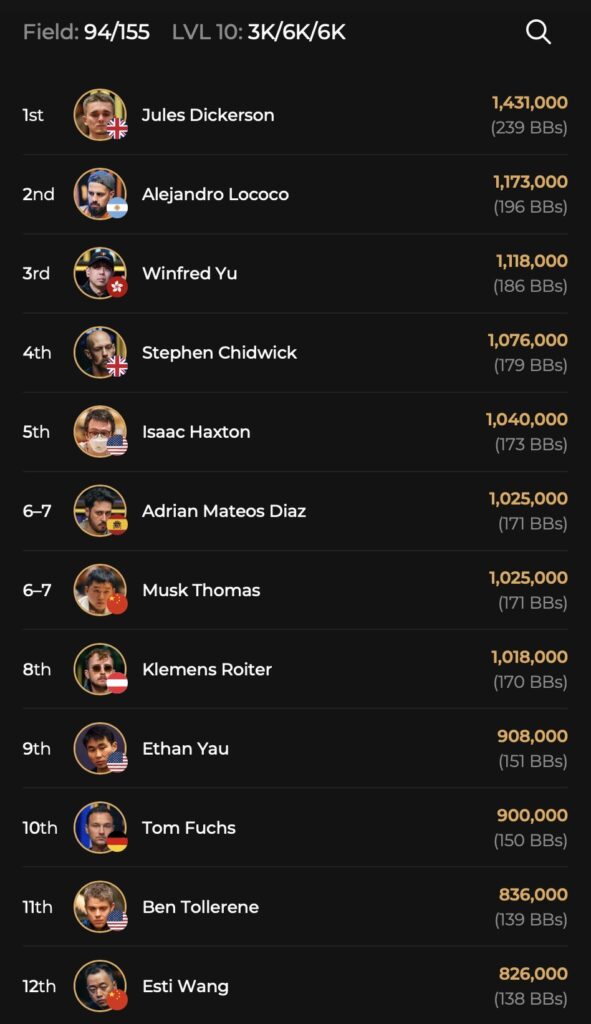This screenshot has height=1024, width=591.
Task: Select Musk Thomas in the leaderboard
Action: pyautogui.click(x=295, y=590)
